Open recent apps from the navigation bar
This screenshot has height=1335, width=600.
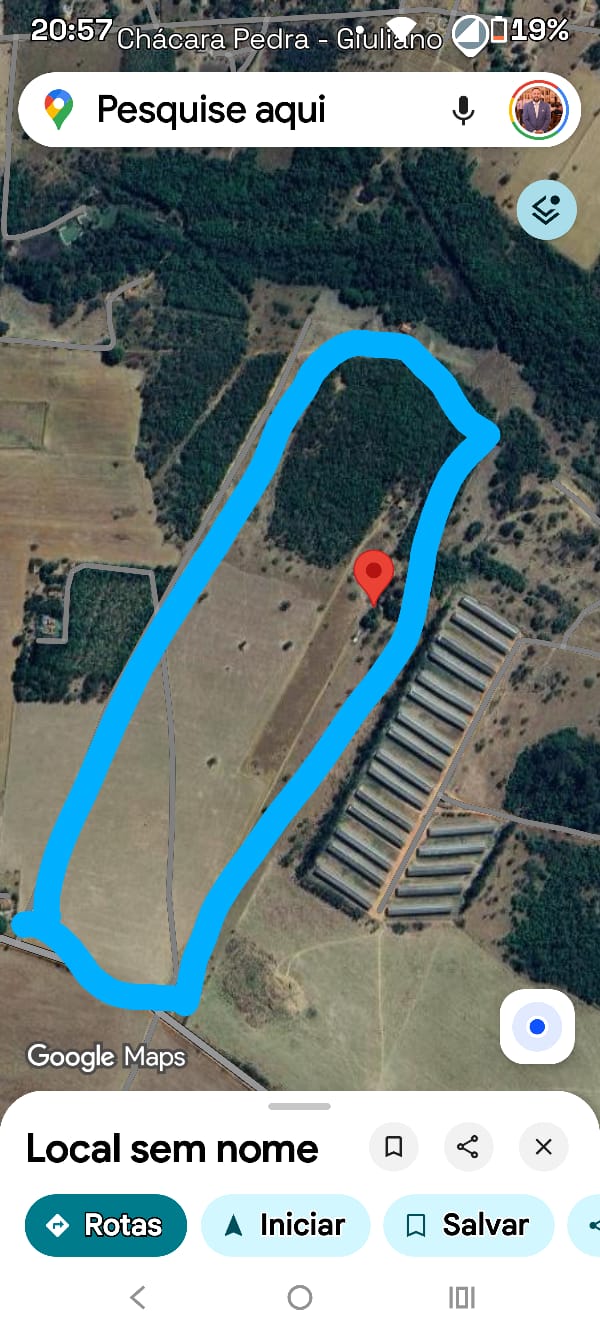pos(461,1297)
